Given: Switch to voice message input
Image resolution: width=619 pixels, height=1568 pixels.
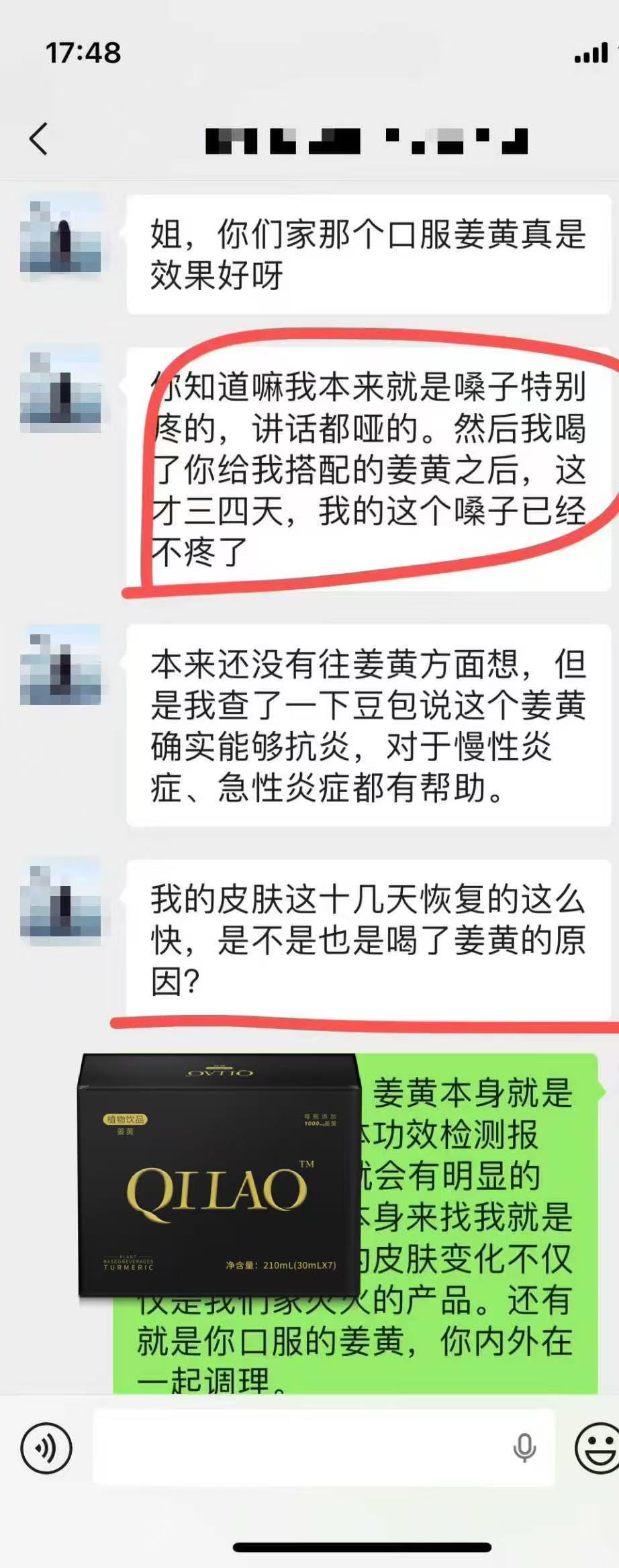Looking at the screenshot, I should click(x=46, y=1448).
